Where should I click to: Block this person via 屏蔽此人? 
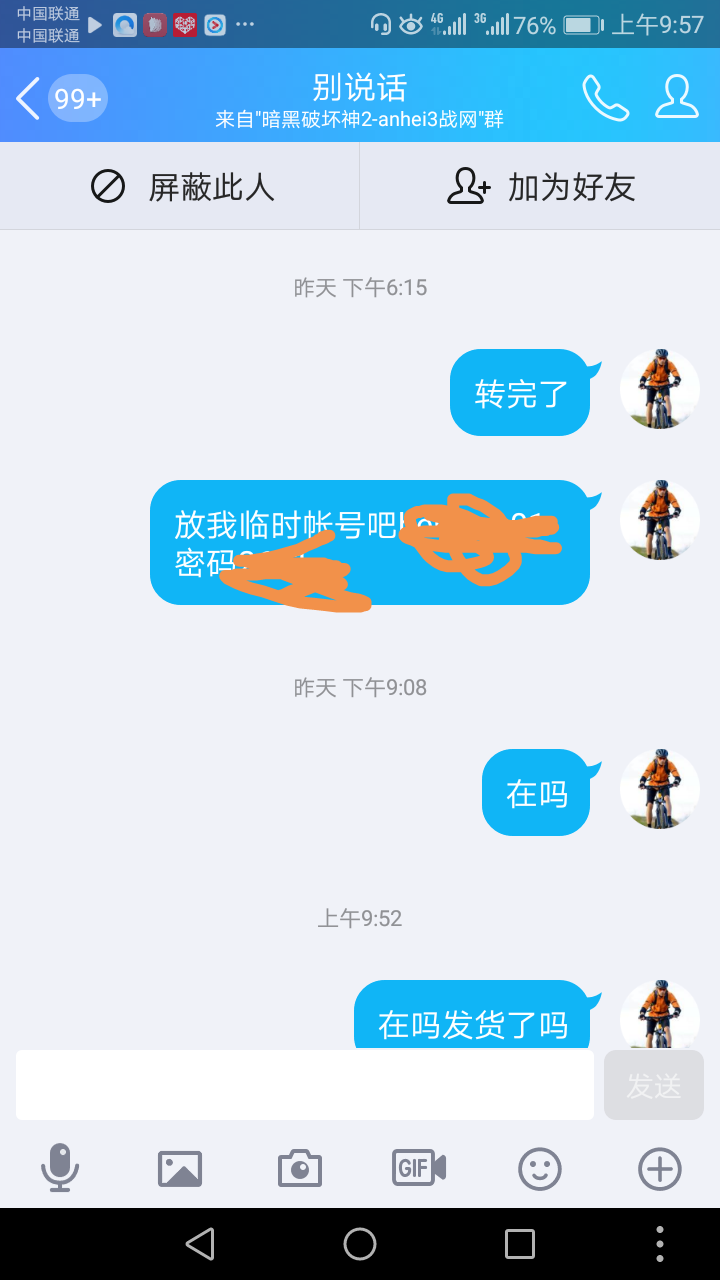[181, 187]
